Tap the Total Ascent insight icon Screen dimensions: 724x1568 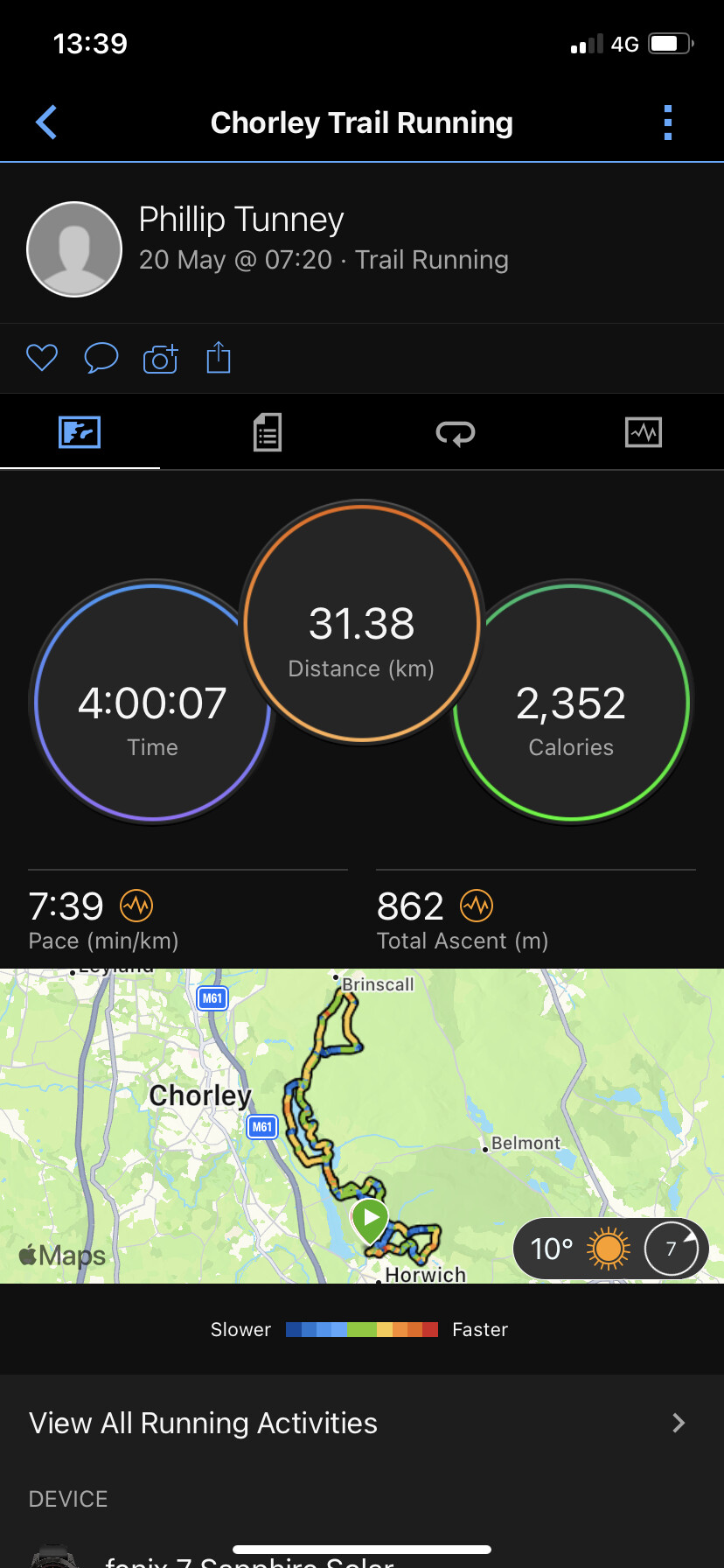point(477,906)
